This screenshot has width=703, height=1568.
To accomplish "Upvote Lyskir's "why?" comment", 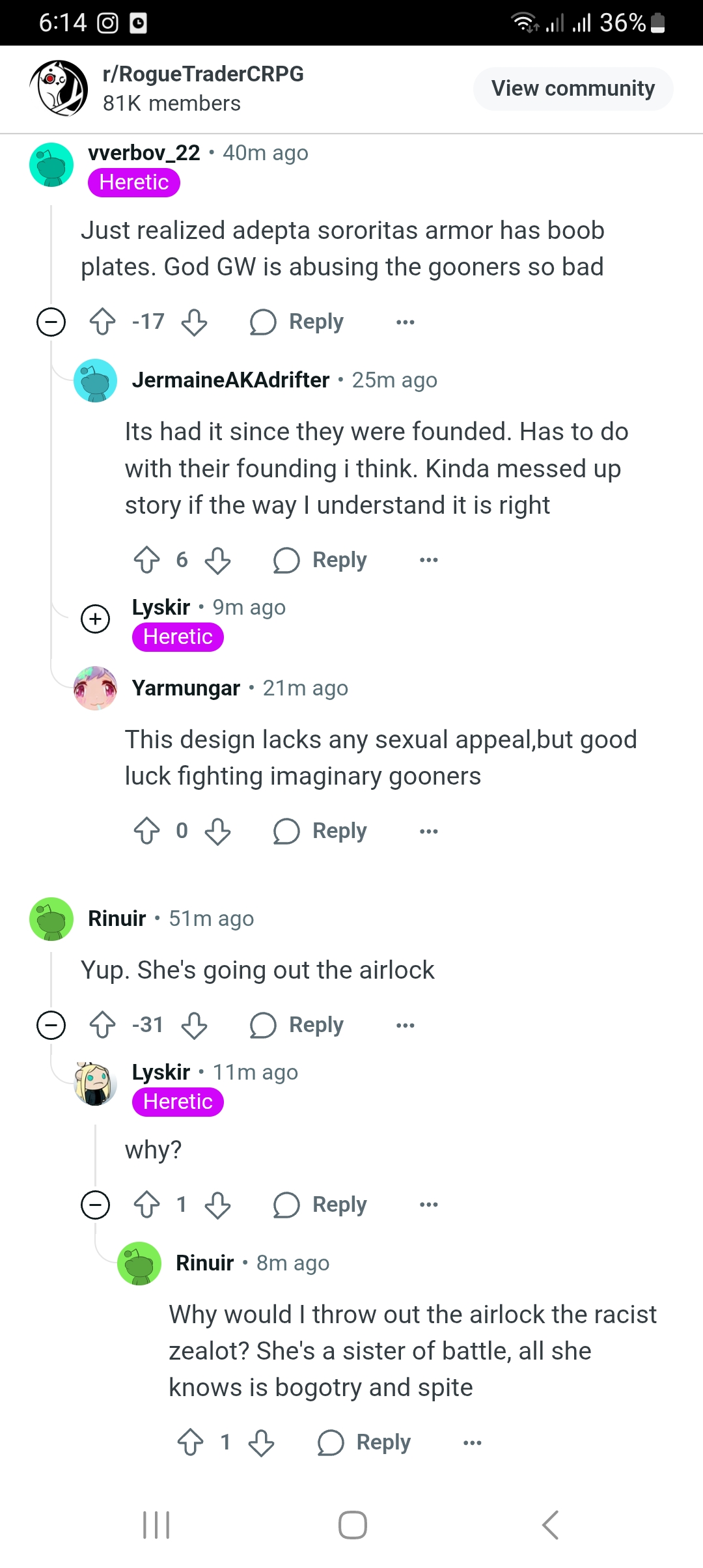I will pos(146,1205).
